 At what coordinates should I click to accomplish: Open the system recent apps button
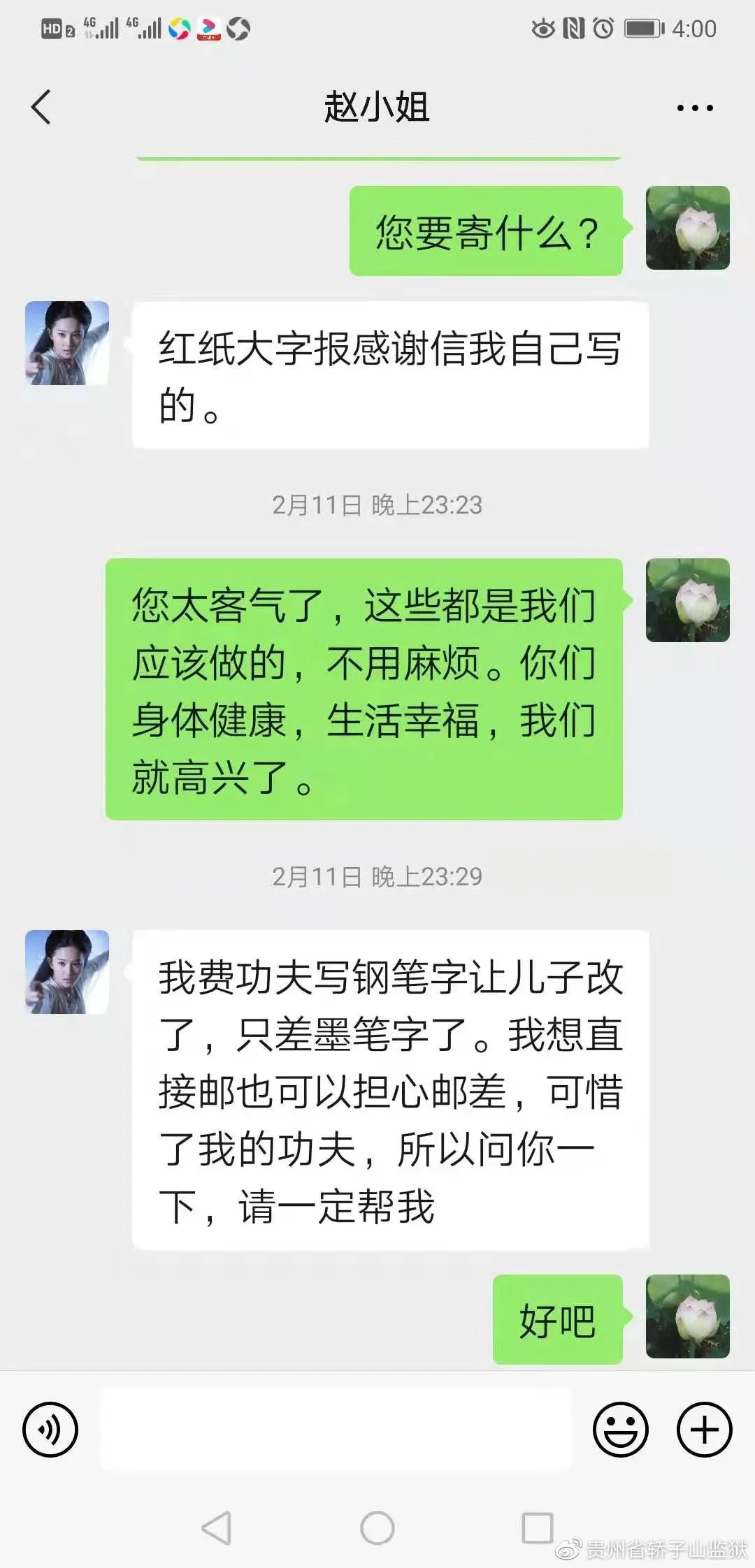(x=537, y=1527)
